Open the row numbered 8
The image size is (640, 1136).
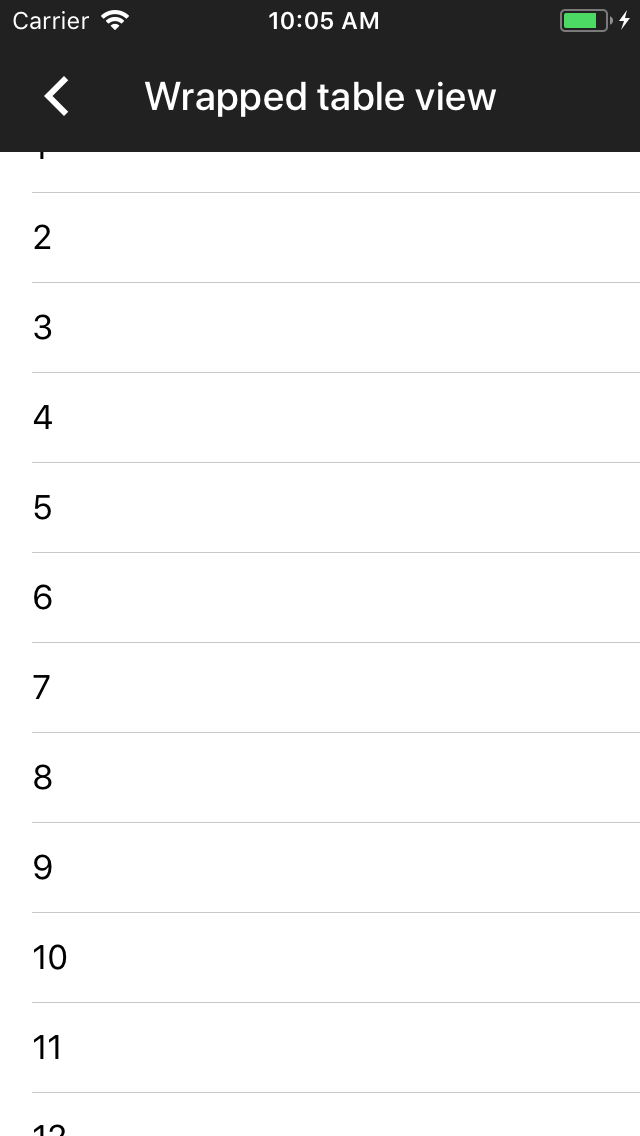[x=320, y=778]
